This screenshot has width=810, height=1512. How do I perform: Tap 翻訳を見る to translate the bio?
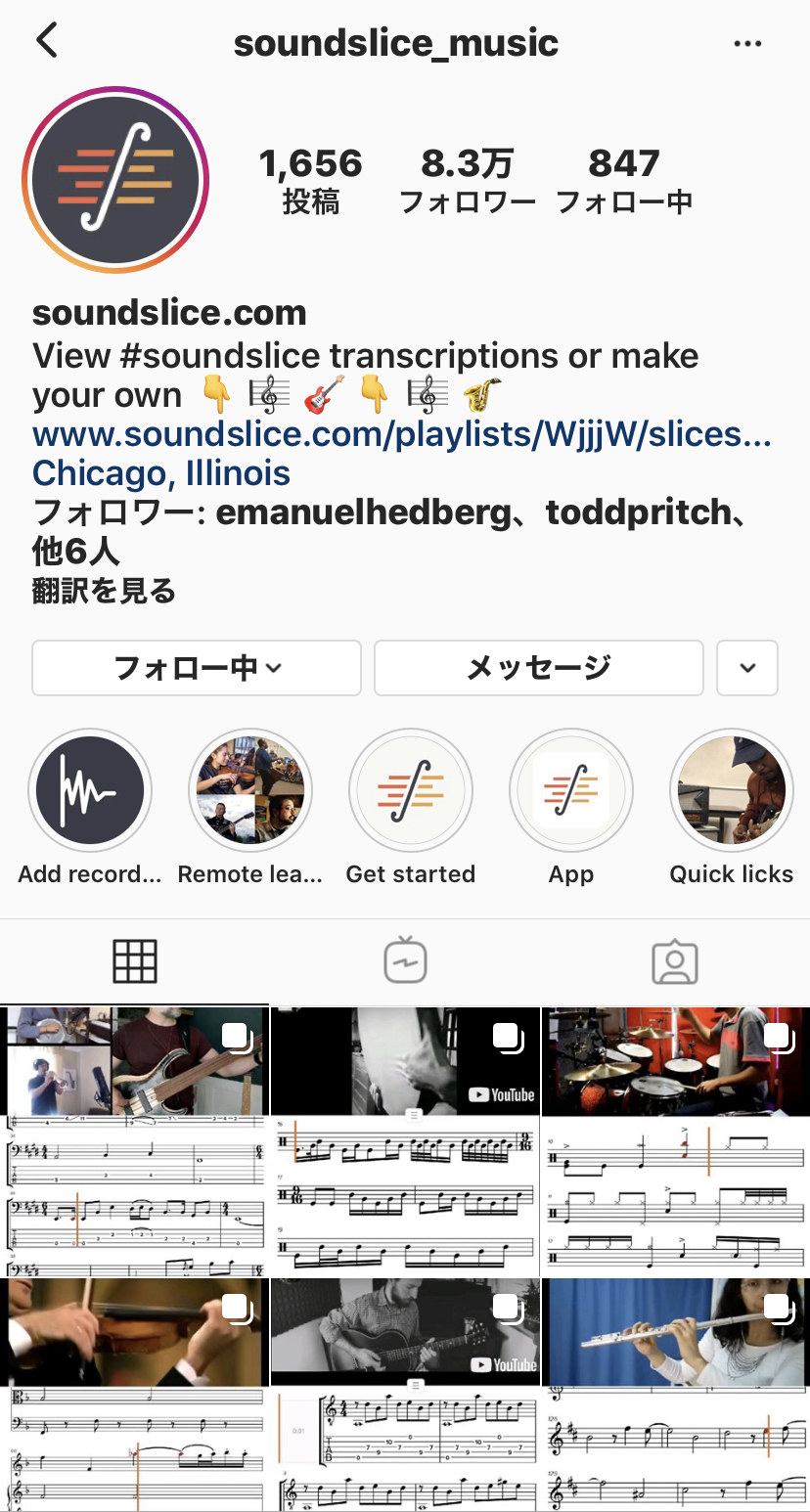click(104, 591)
